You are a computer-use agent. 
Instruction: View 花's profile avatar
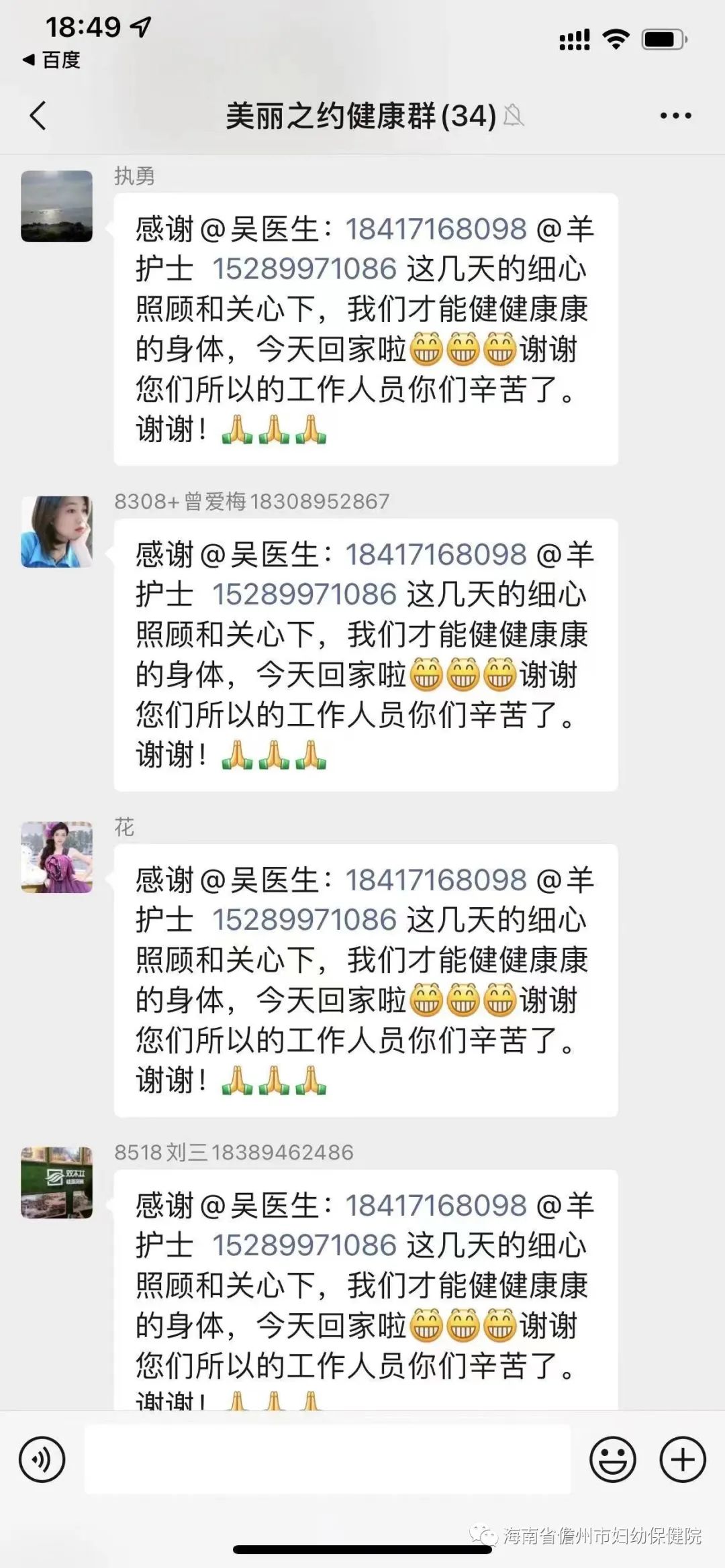[x=57, y=857]
